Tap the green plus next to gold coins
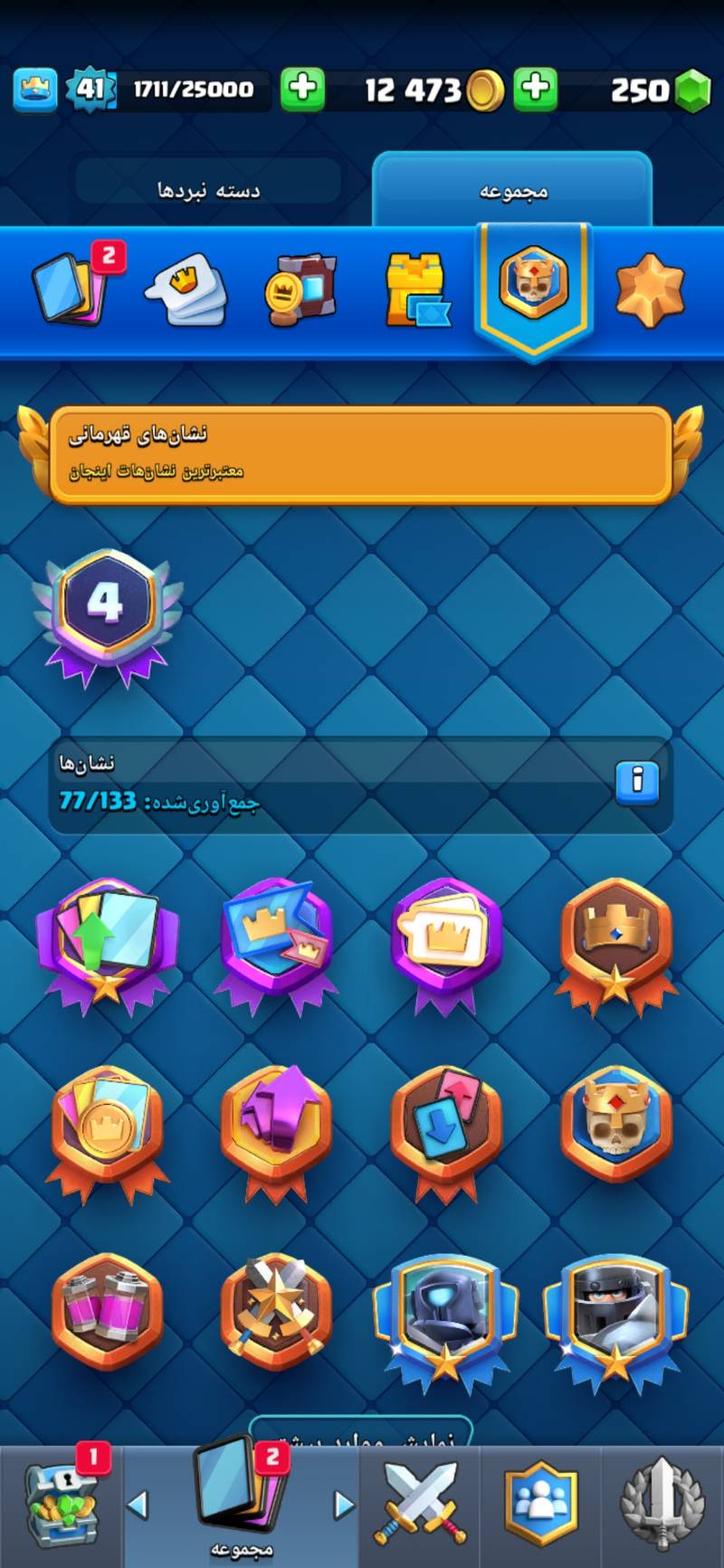This screenshot has height=1568, width=724. (x=536, y=89)
